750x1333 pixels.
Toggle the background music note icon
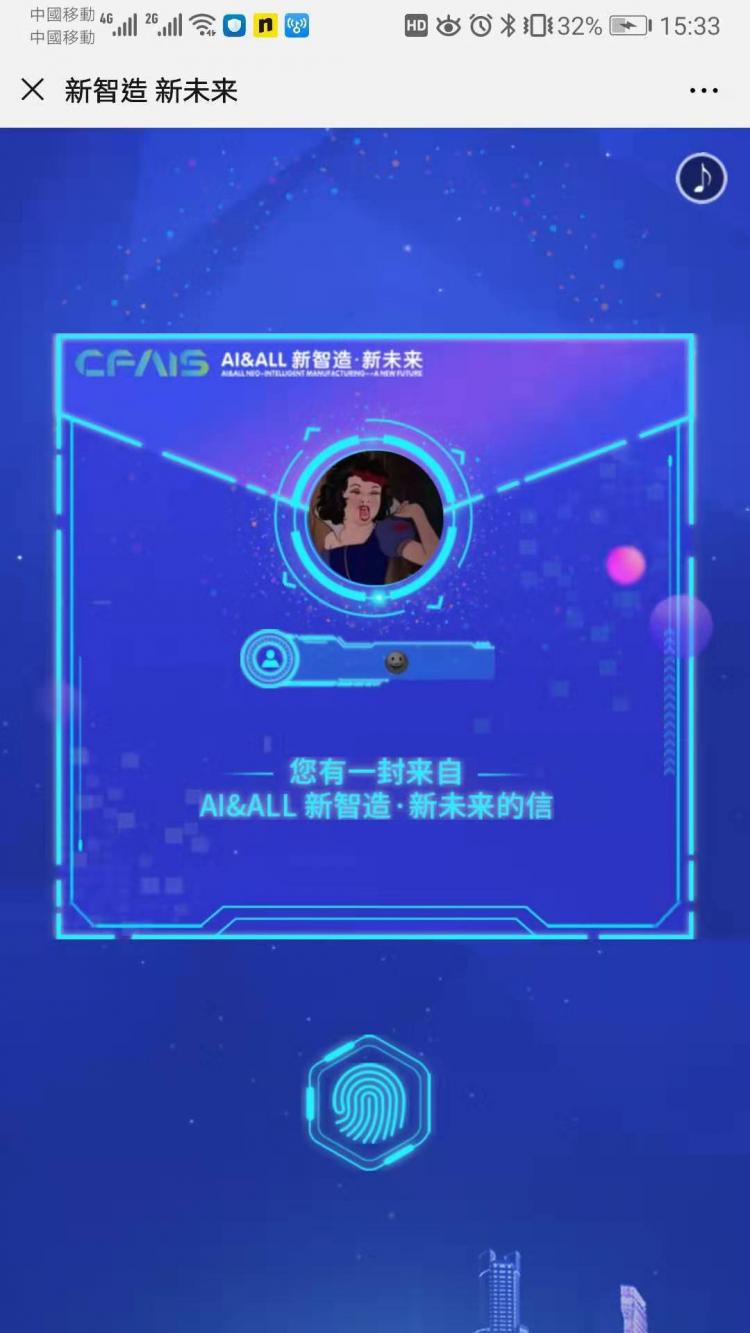tap(701, 179)
